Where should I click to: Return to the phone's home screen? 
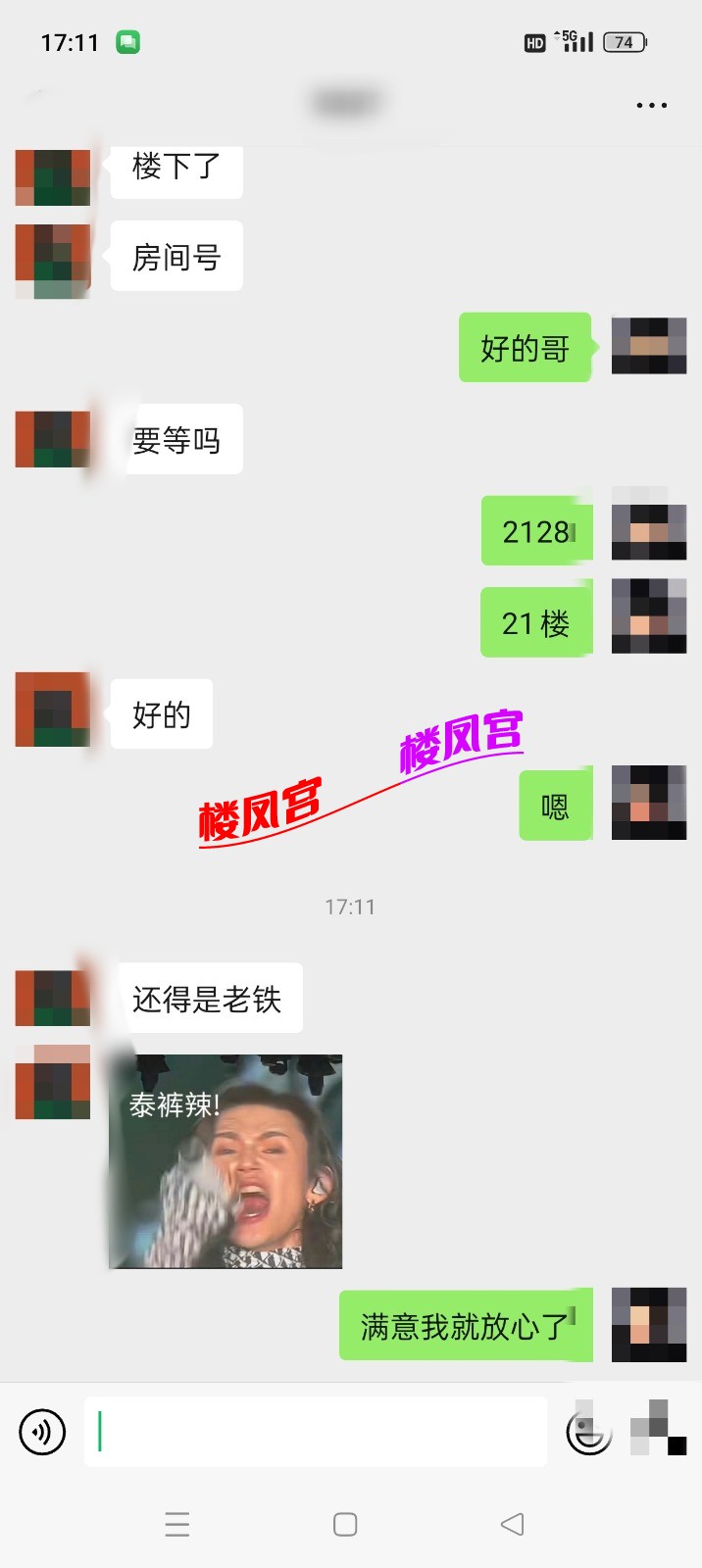pyautogui.click(x=345, y=1524)
